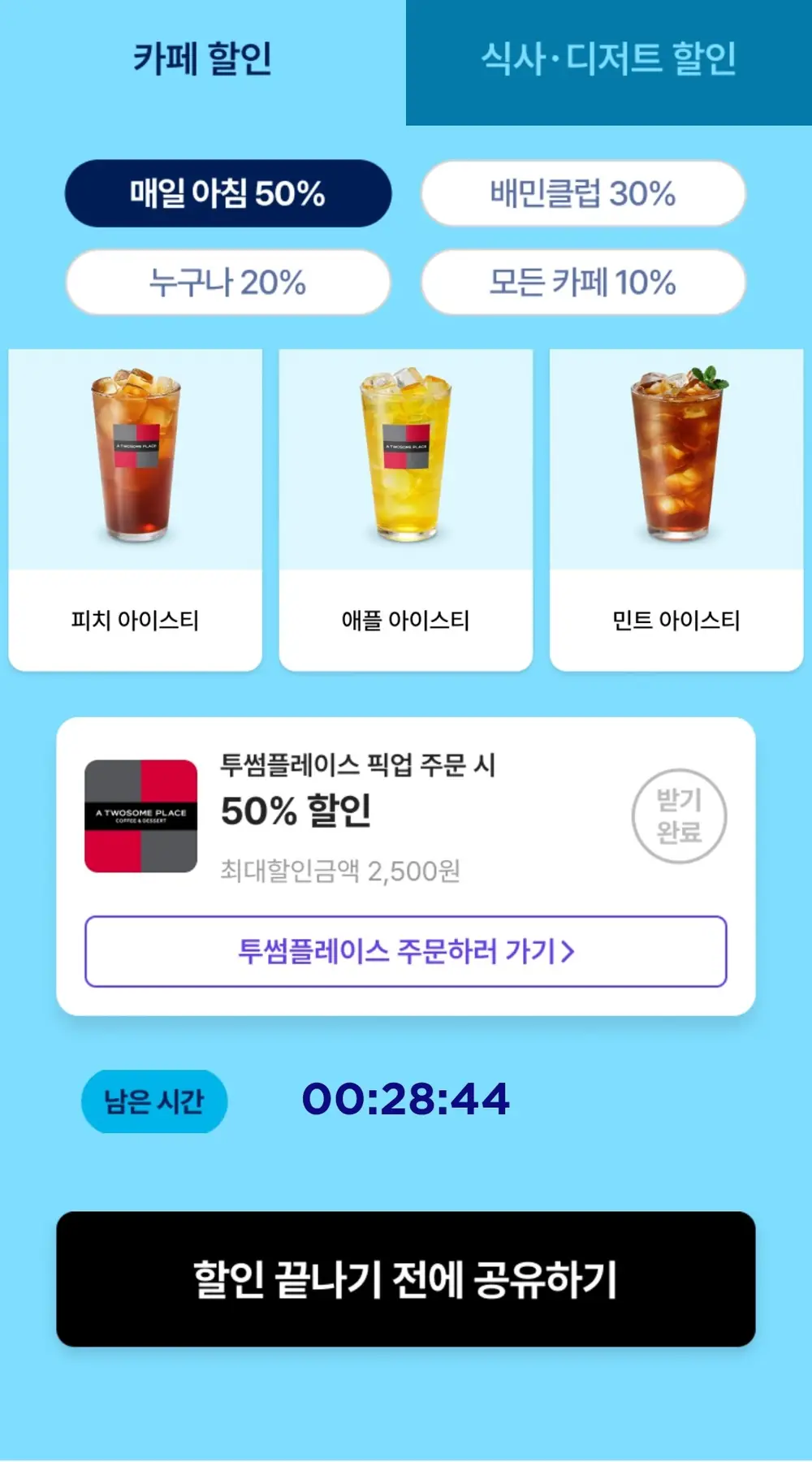Open the 애플 아이스티 card
The width and height of the screenshot is (812, 1462).
(406, 509)
